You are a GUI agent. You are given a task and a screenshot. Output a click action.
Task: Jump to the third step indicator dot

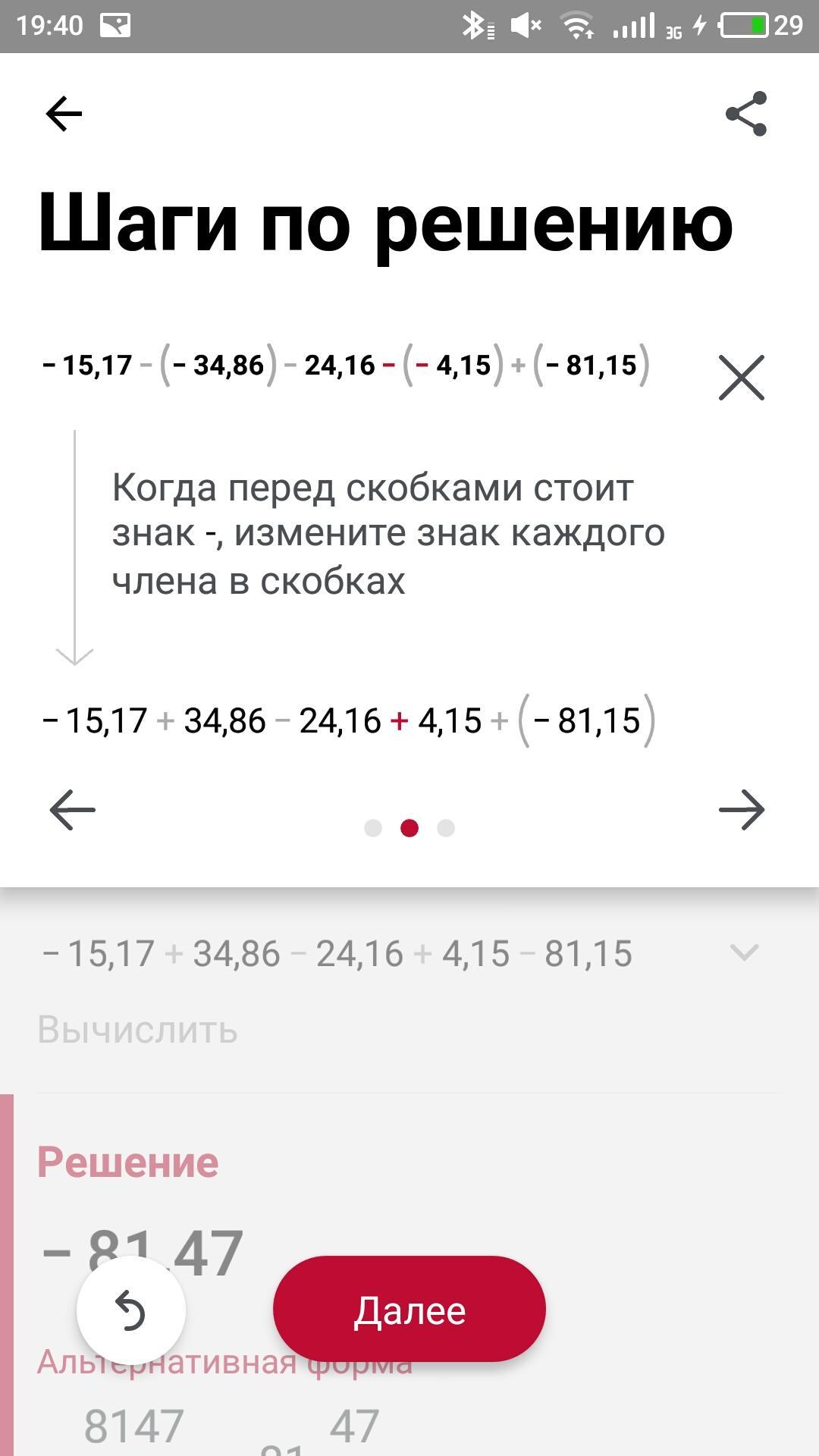coord(446,828)
